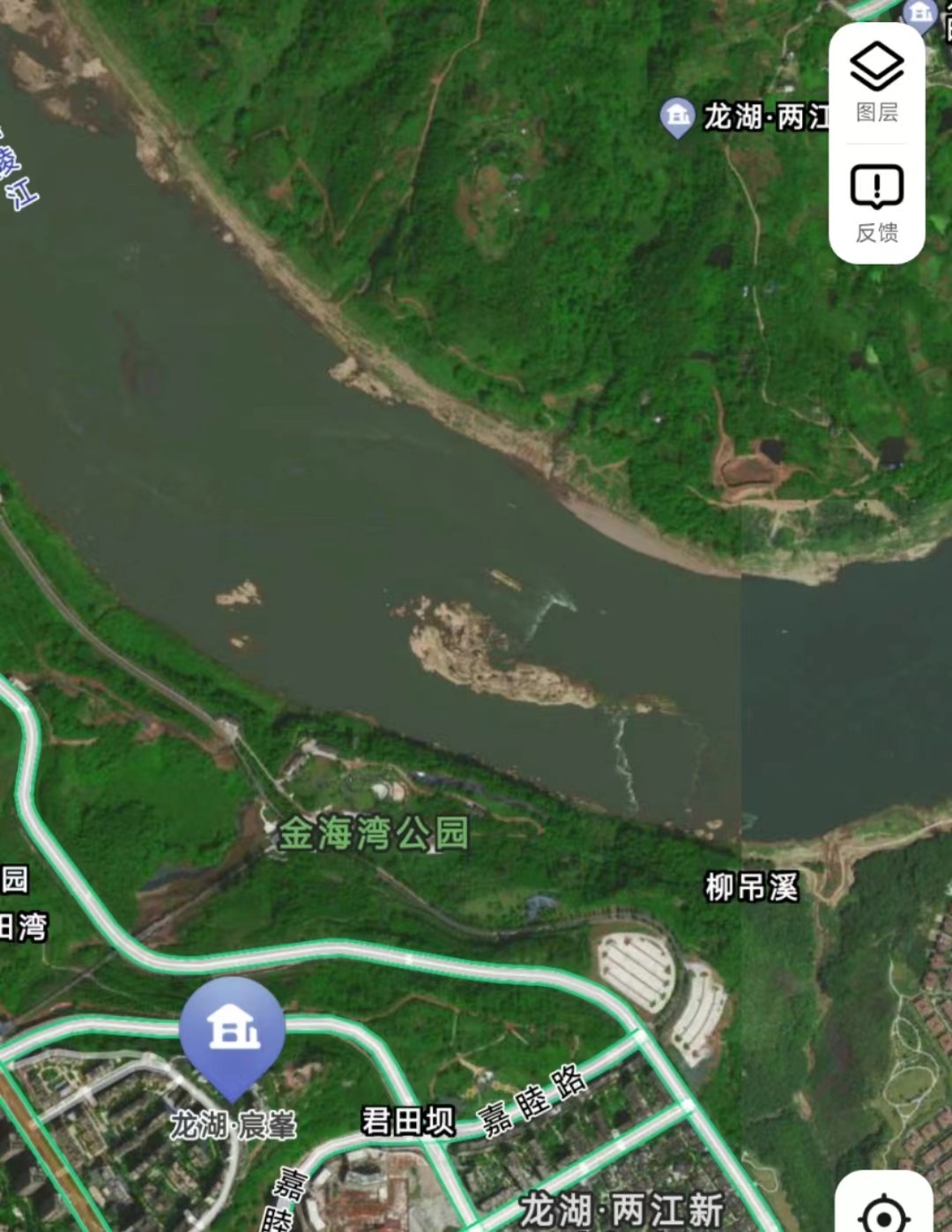Screen dimensions: 952x1232
Task: Tap the 反馈 feedback button
Action: [x=876, y=203]
